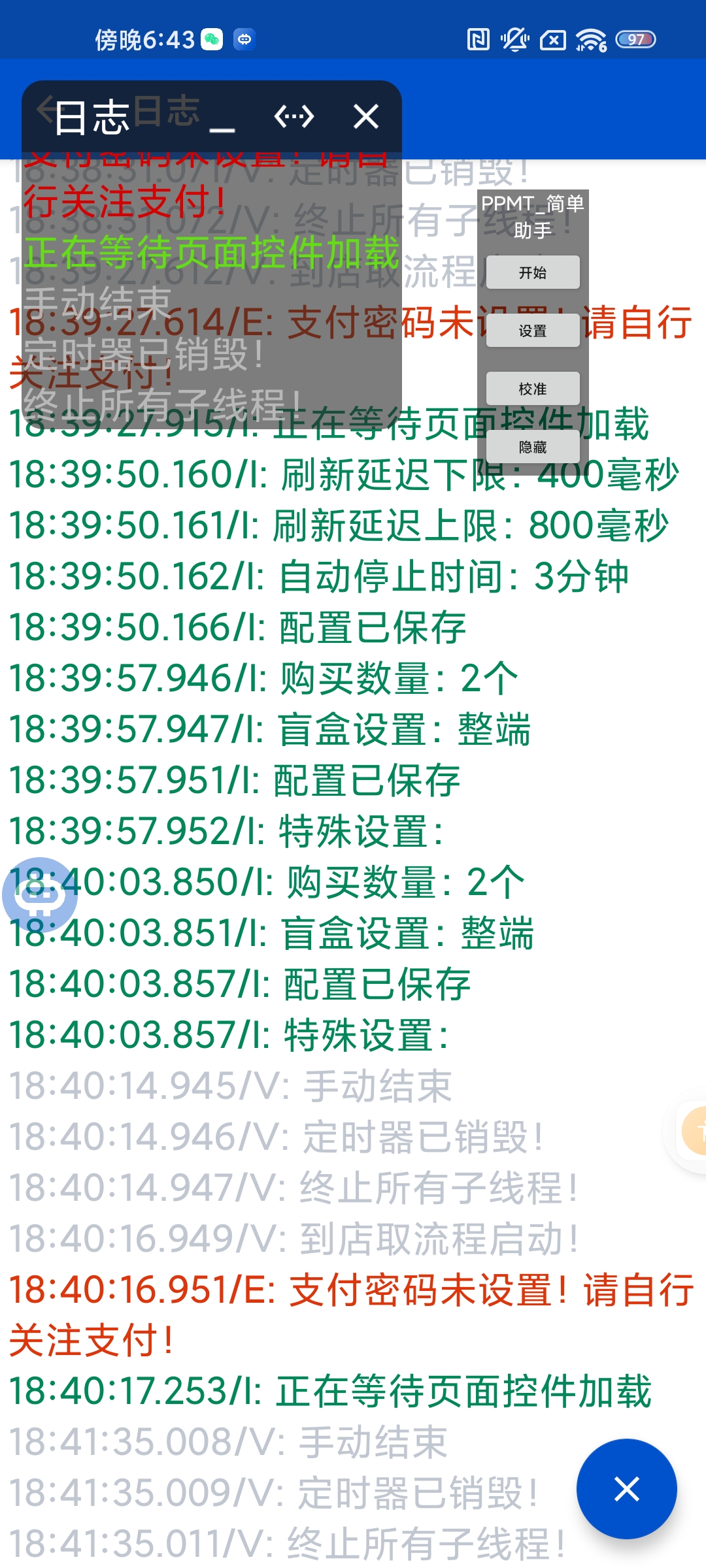Tap the orange floating button at right edge
This screenshot has width=706, height=1568.
pos(694,1131)
